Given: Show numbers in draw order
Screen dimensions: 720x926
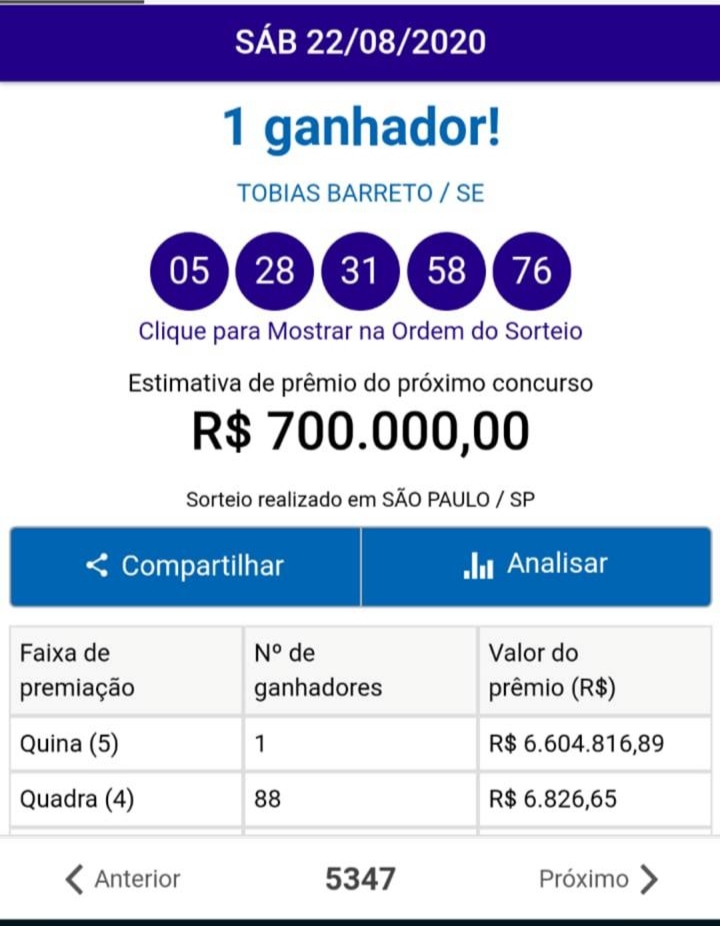Looking at the screenshot, I should coord(360,331).
